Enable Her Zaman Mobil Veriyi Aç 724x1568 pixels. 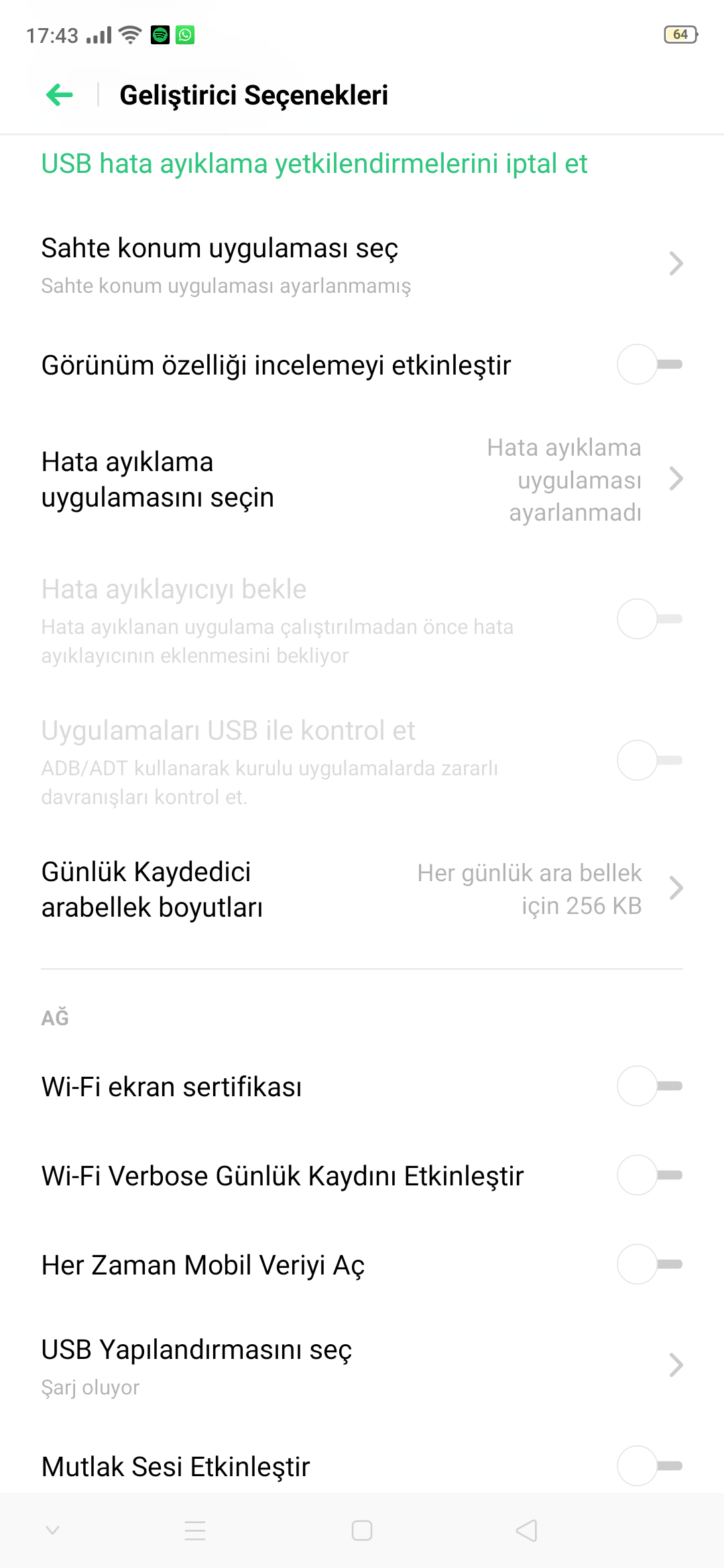click(650, 1264)
